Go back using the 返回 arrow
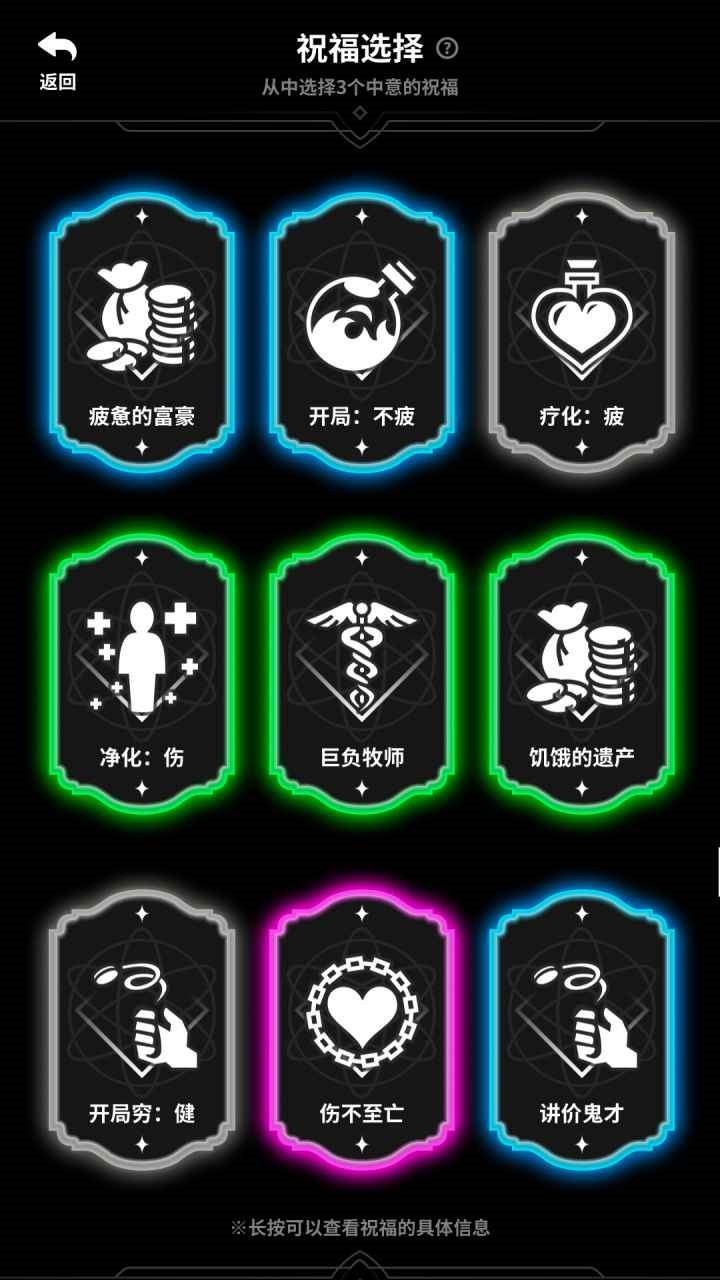Screen dimensions: 720x1280 [x=57, y=60]
